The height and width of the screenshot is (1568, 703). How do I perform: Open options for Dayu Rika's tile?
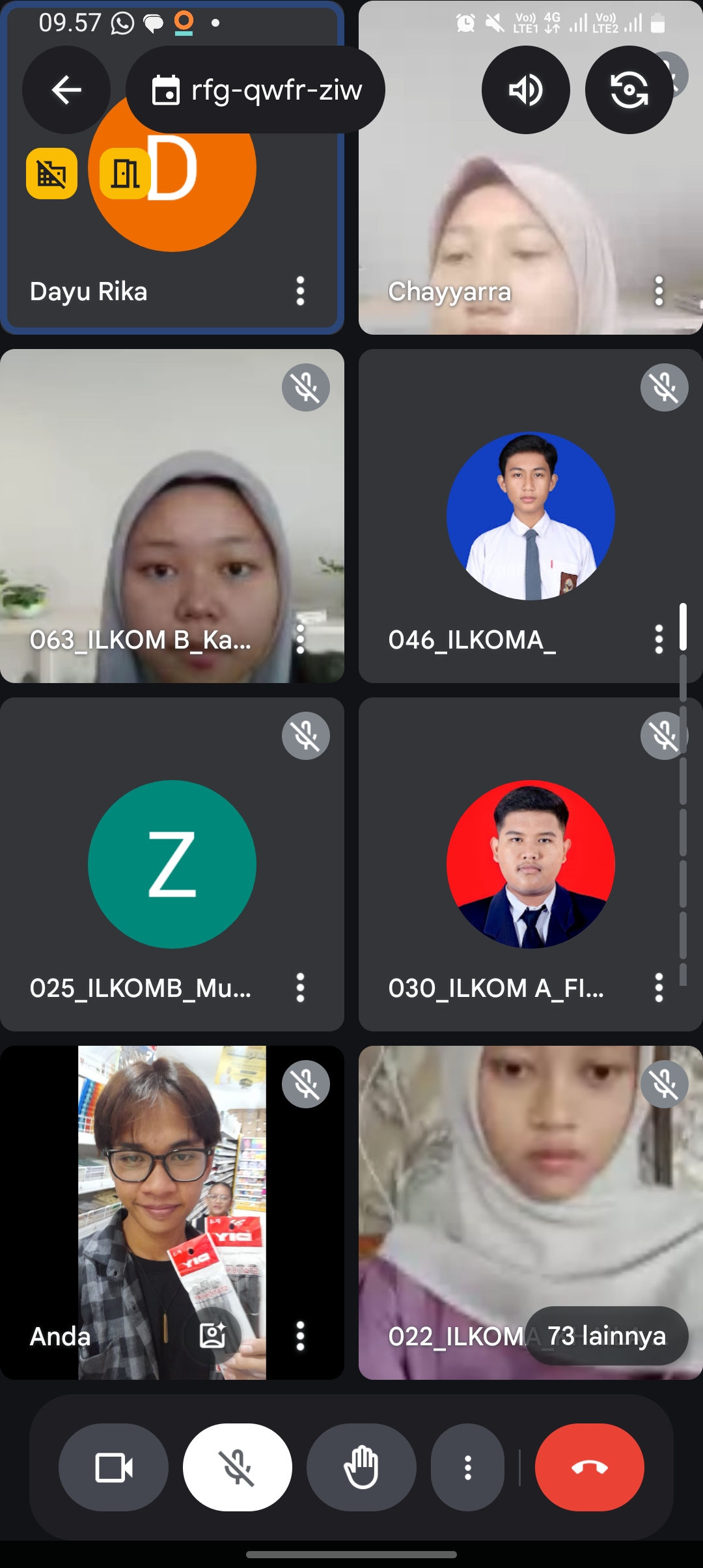click(300, 291)
